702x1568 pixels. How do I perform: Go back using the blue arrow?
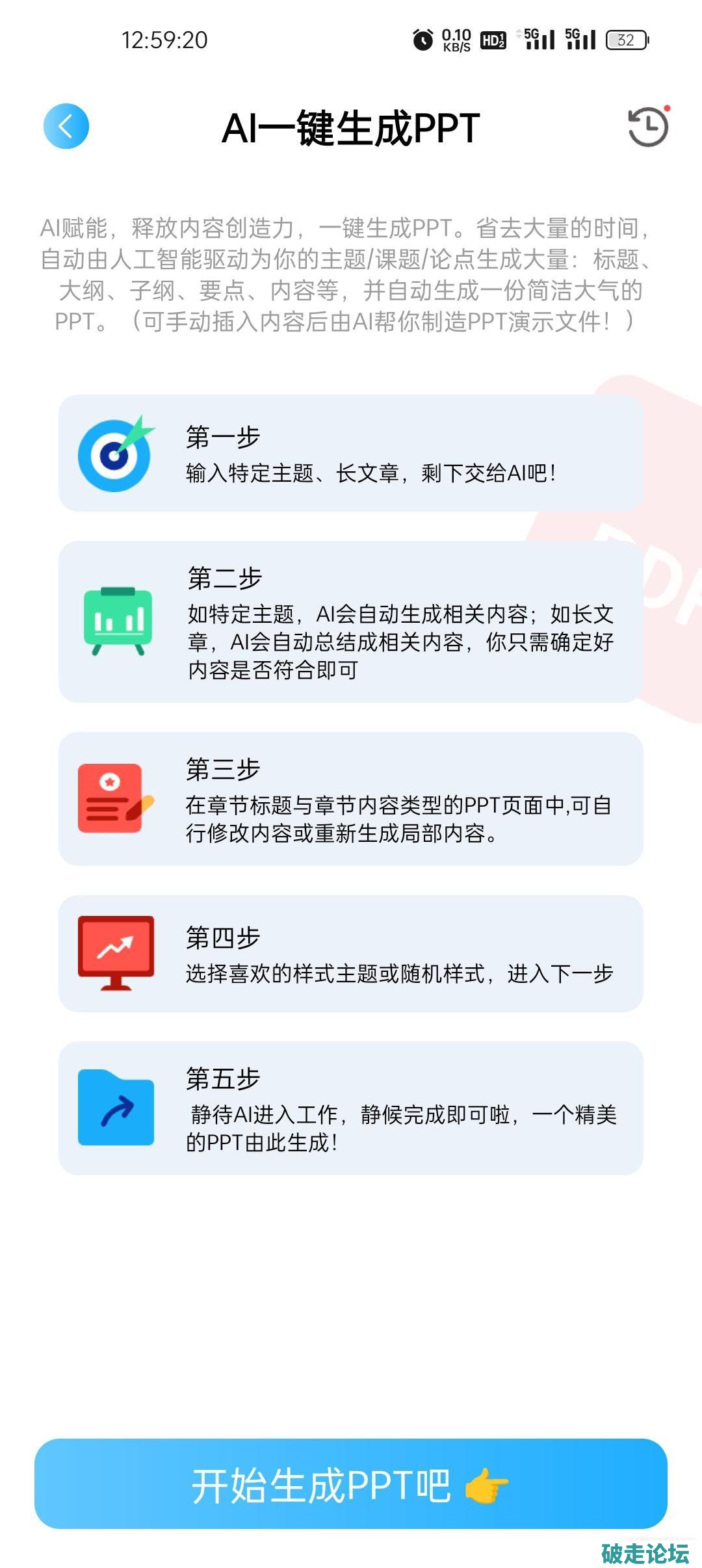[66, 126]
